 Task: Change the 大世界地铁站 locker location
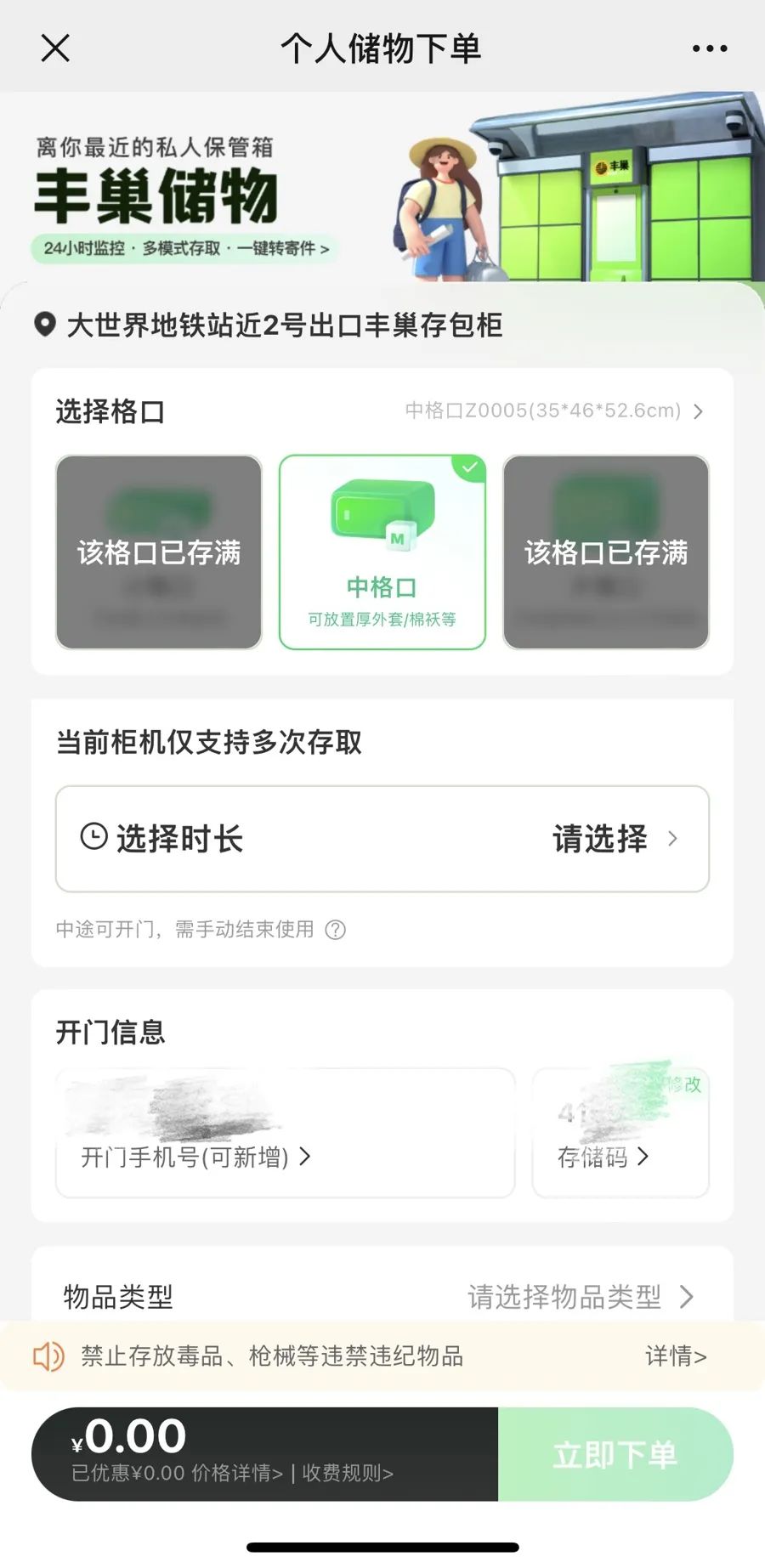pos(284,325)
